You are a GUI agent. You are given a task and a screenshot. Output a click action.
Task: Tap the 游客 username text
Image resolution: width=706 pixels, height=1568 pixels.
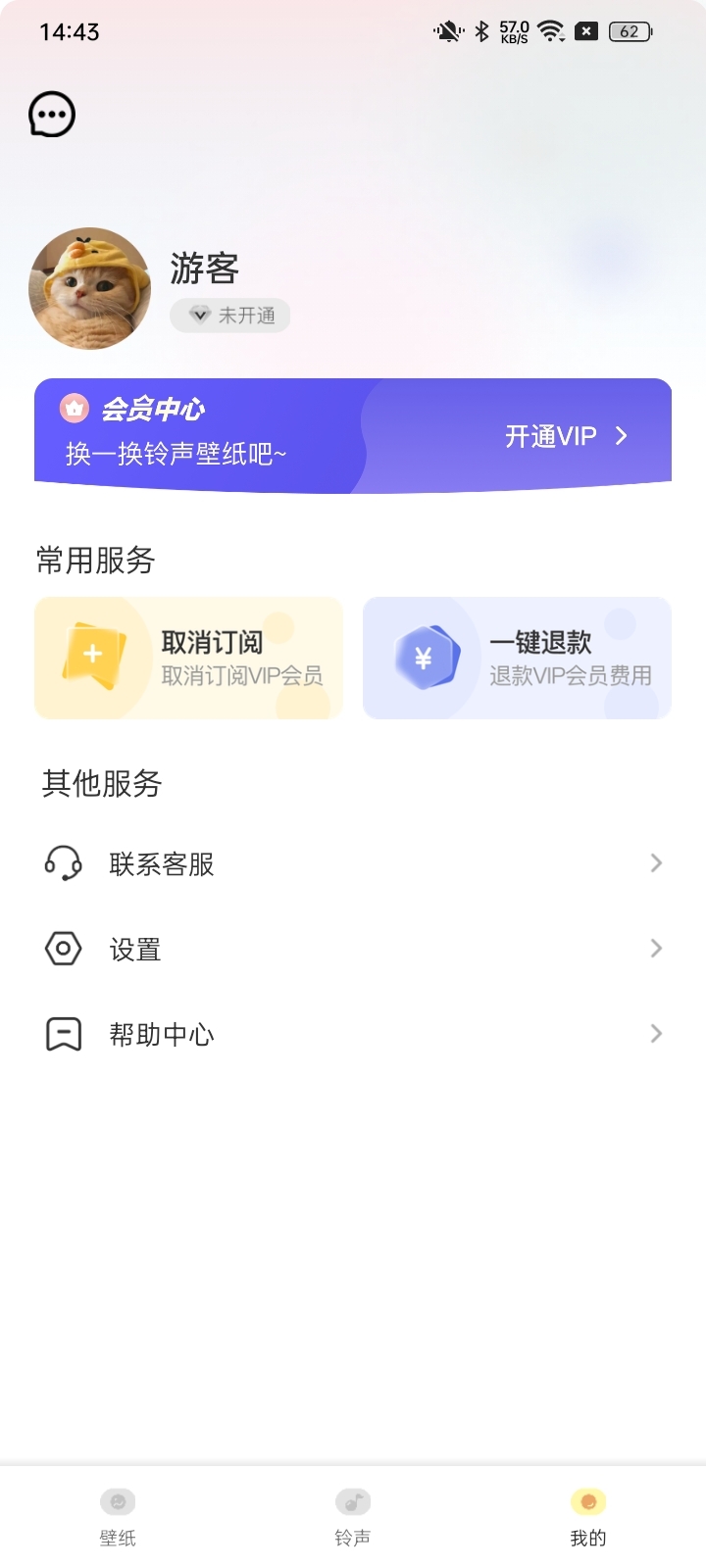tap(203, 269)
